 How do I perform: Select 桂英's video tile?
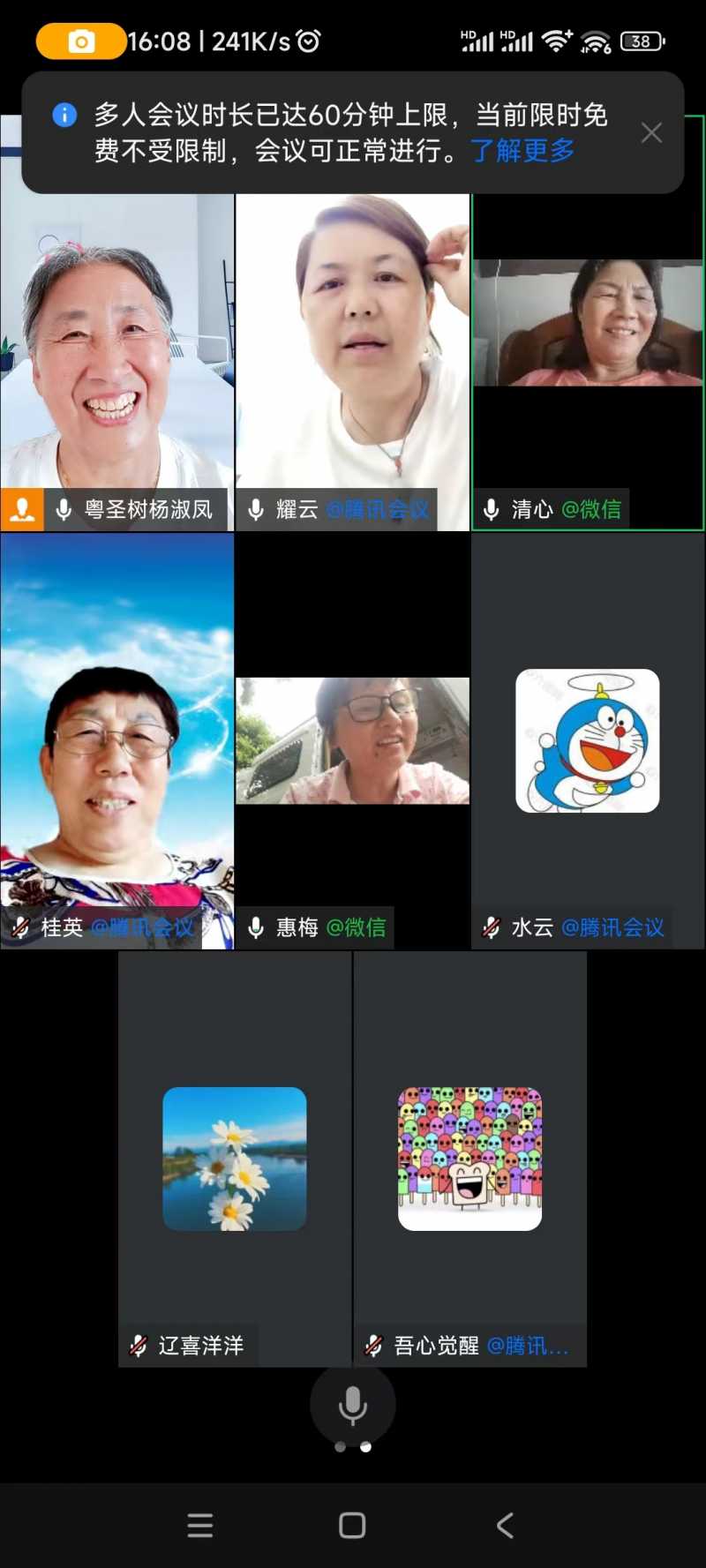tap(116, 741)
